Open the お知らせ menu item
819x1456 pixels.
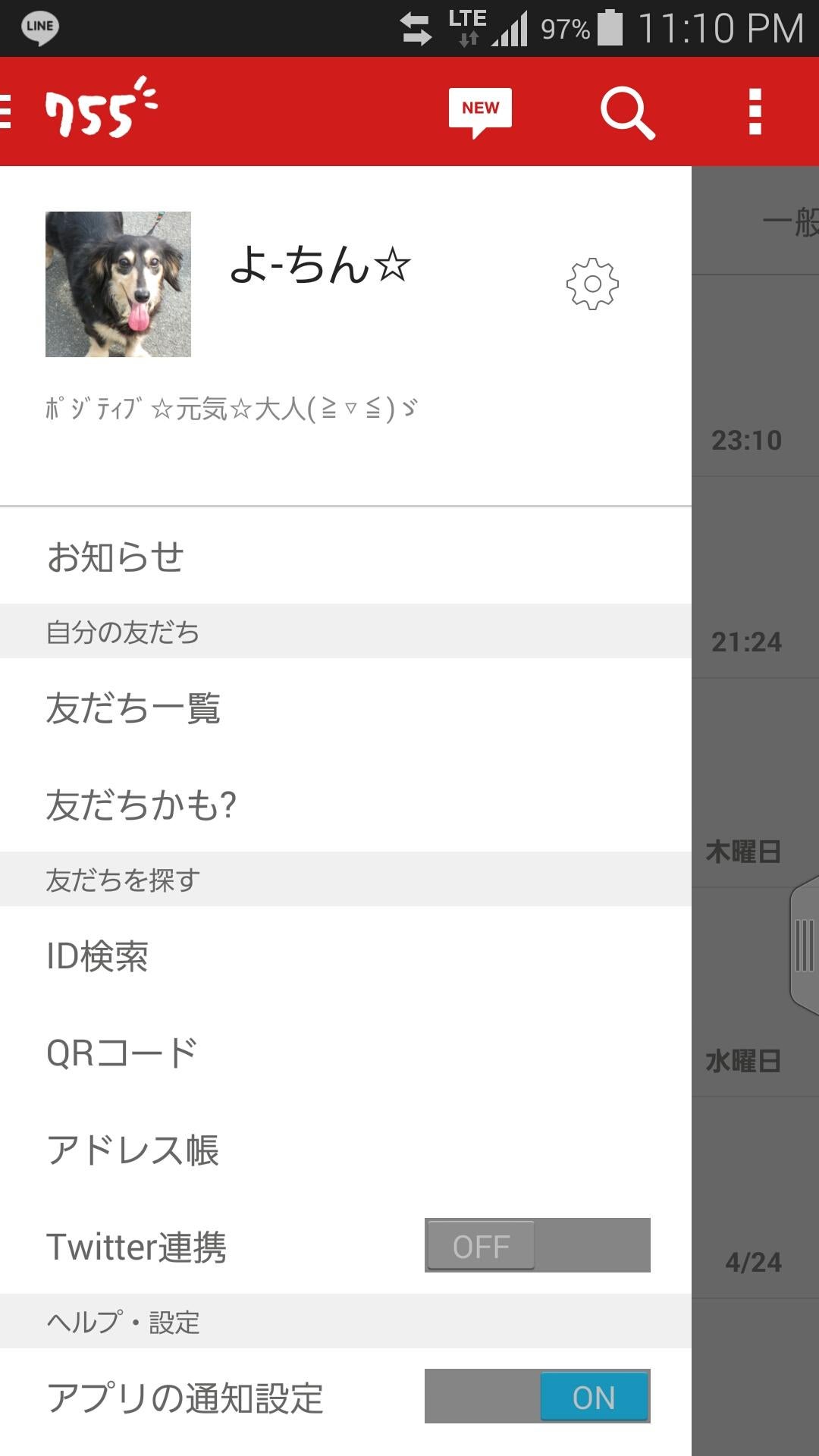[x=115, y=557]
